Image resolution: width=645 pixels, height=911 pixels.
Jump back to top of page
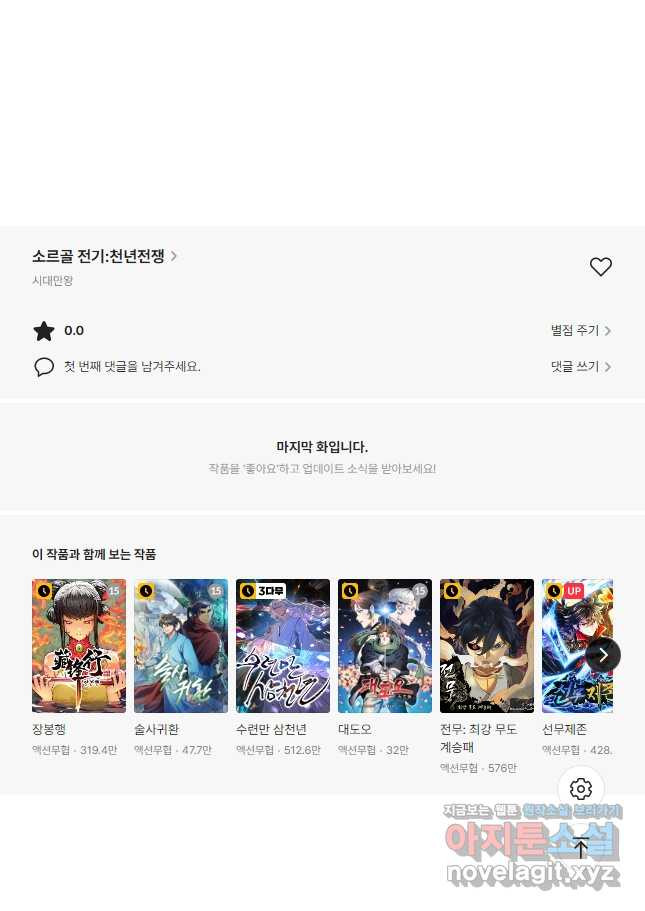point(581,848)
